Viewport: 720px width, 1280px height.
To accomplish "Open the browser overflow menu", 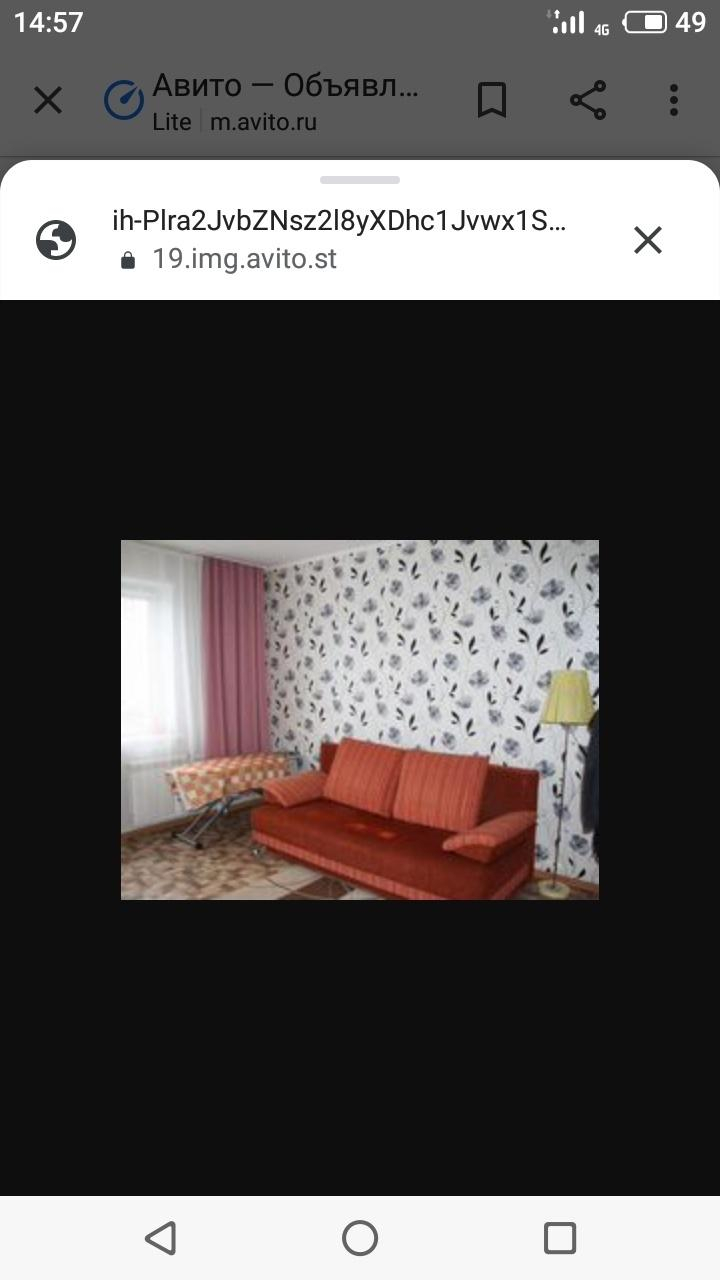I will [x=674, y=100].
